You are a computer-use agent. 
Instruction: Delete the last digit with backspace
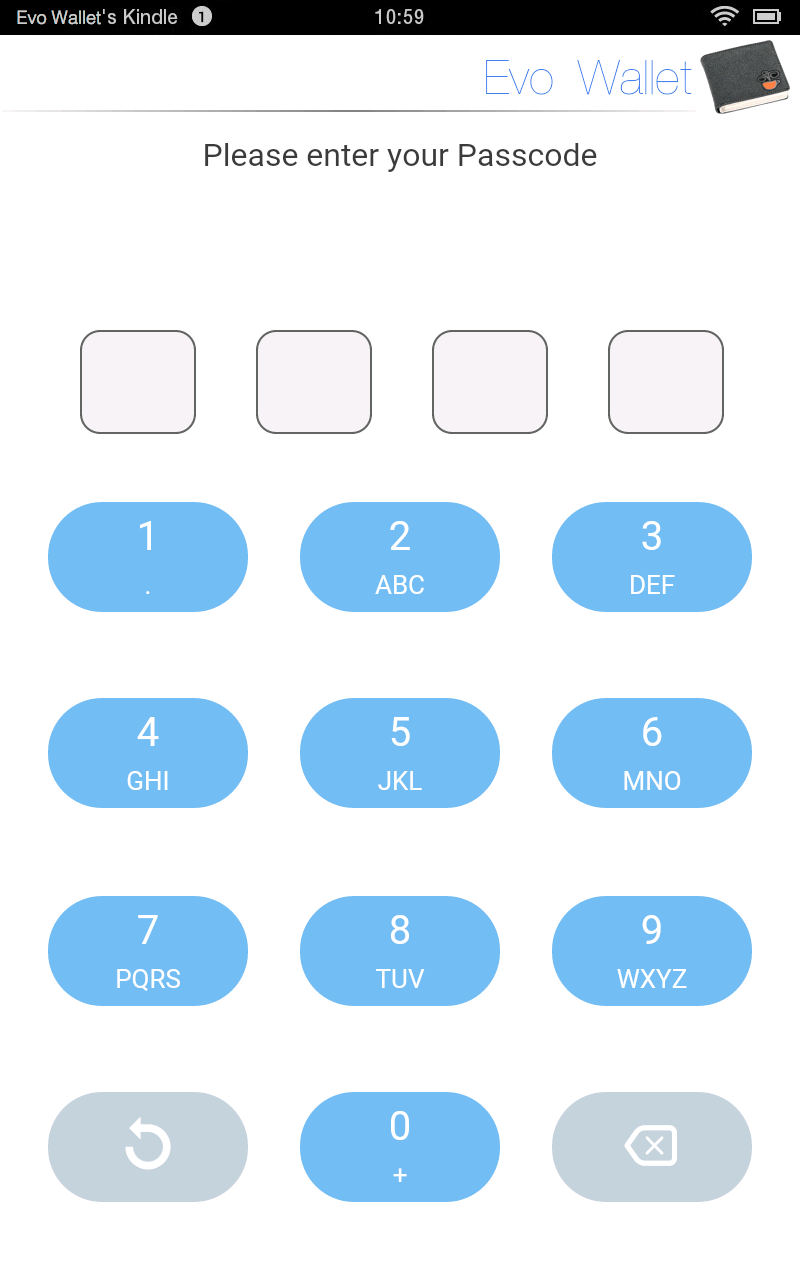pyautogui.click(x=652, y=1147)
